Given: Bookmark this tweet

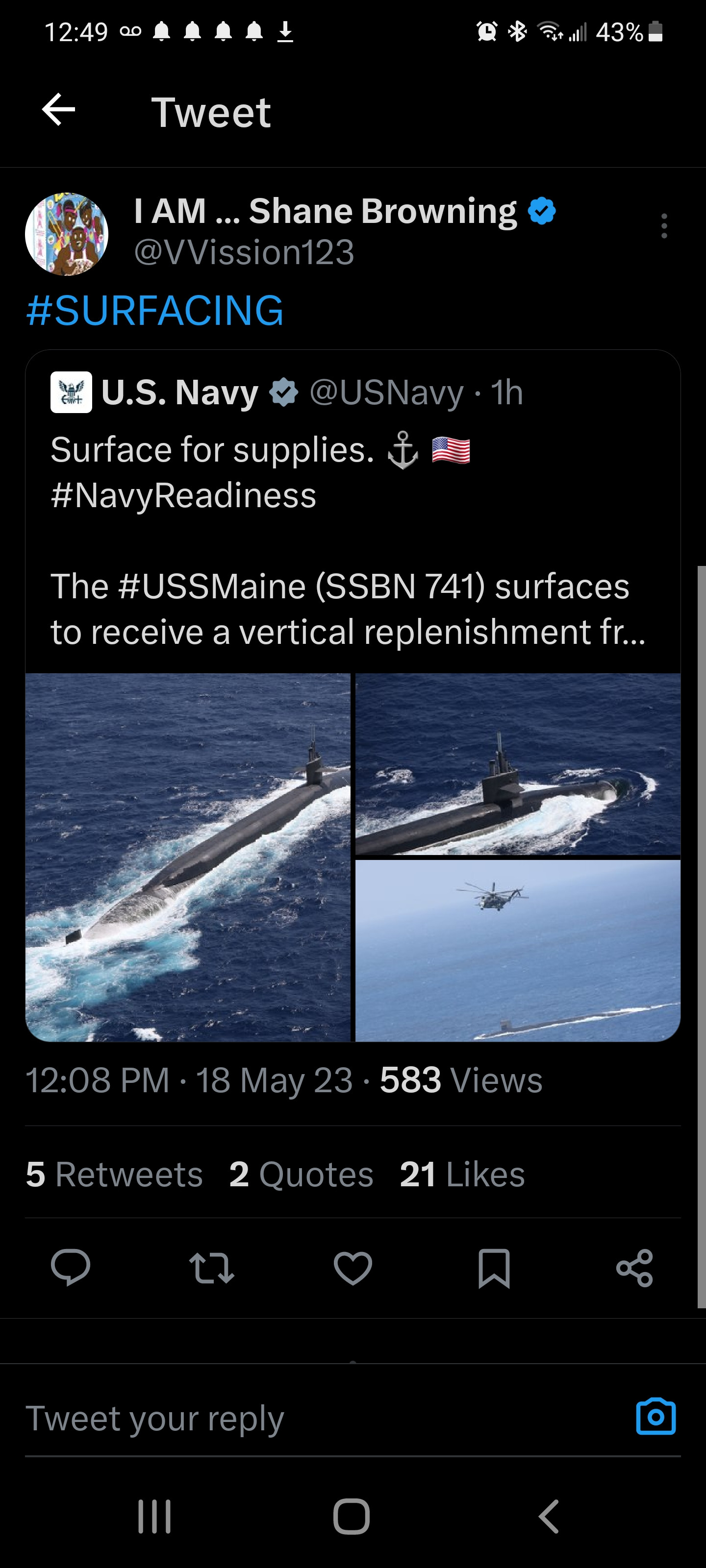Looking at the screenshot, I should pyautogui.click(x=493, y=1268).
